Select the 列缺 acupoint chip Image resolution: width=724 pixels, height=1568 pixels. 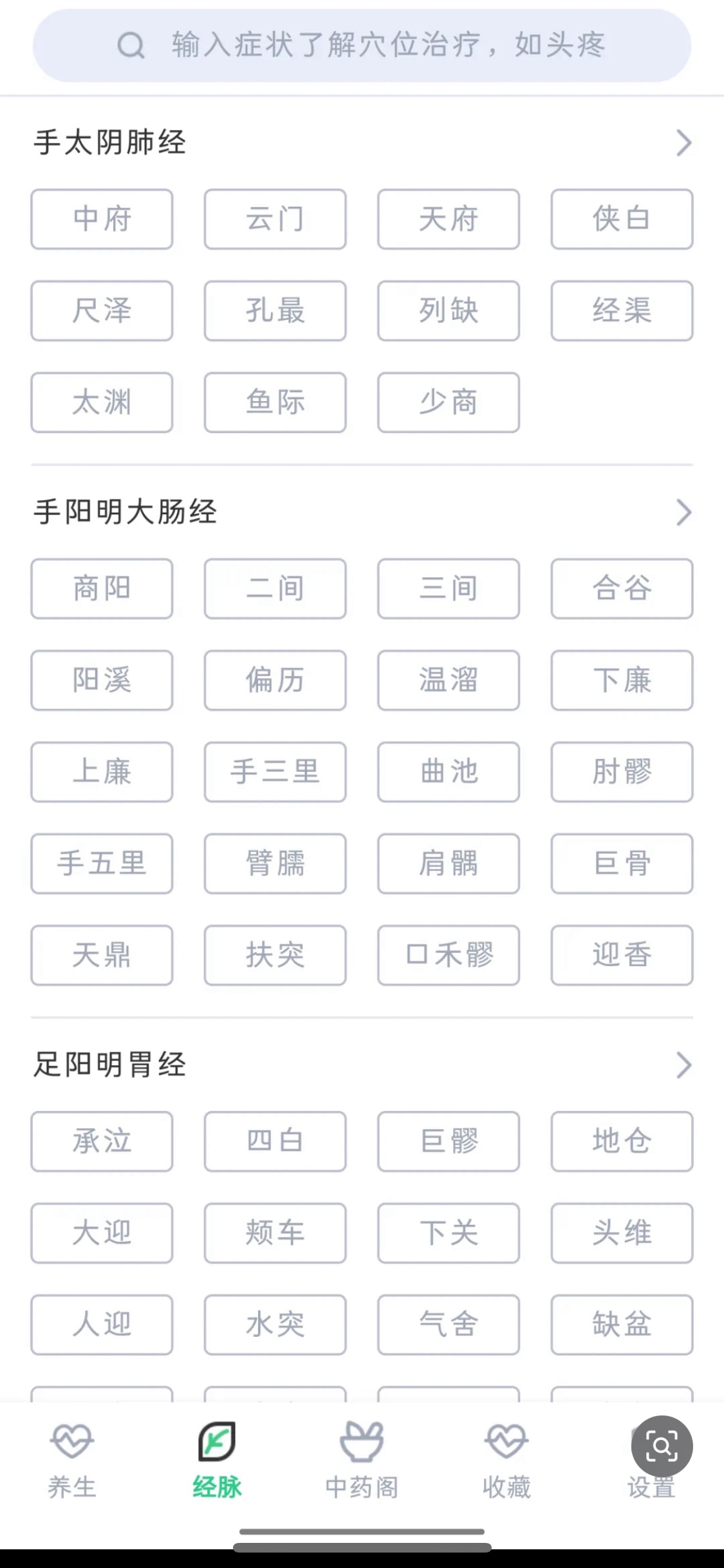tap(449, 310)
